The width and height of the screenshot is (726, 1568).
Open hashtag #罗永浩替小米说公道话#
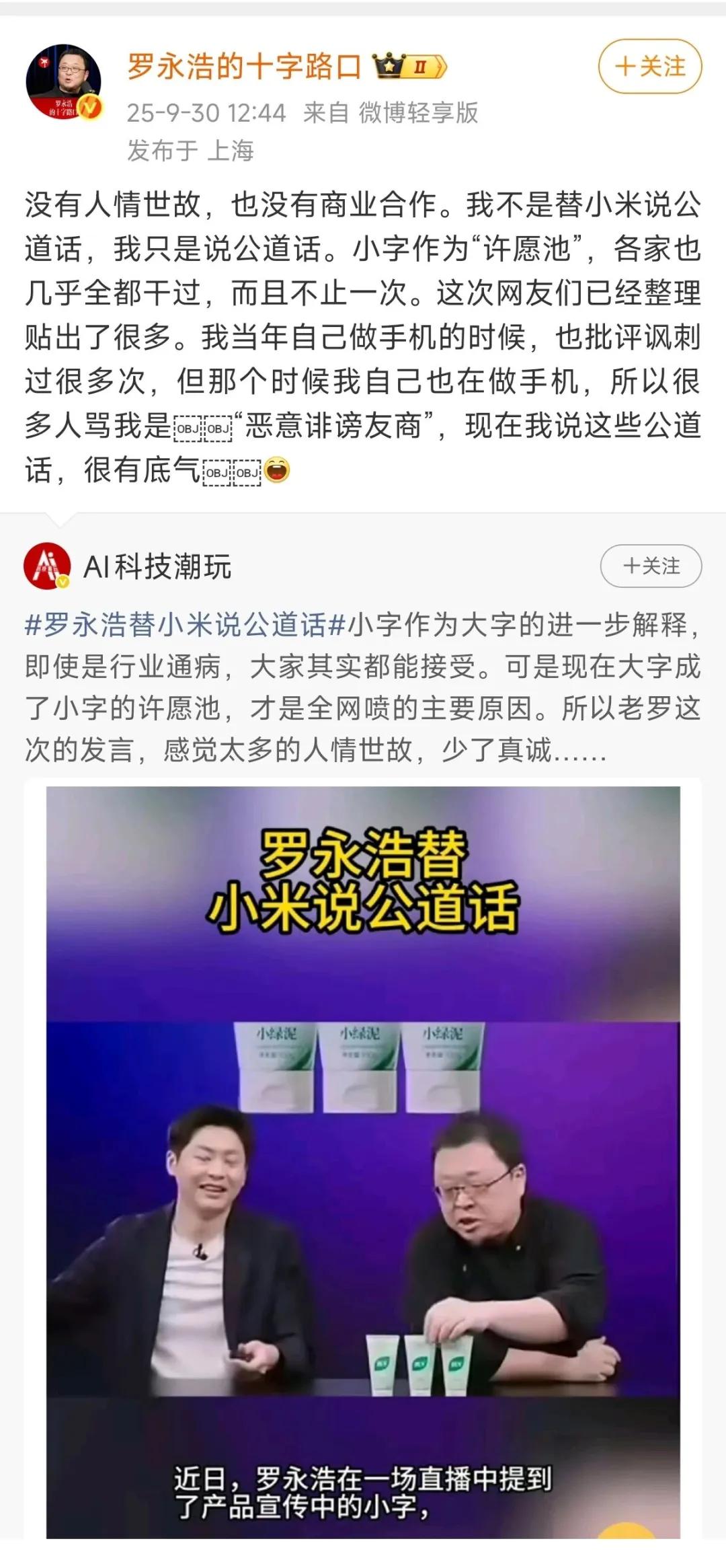pos(185,624)
